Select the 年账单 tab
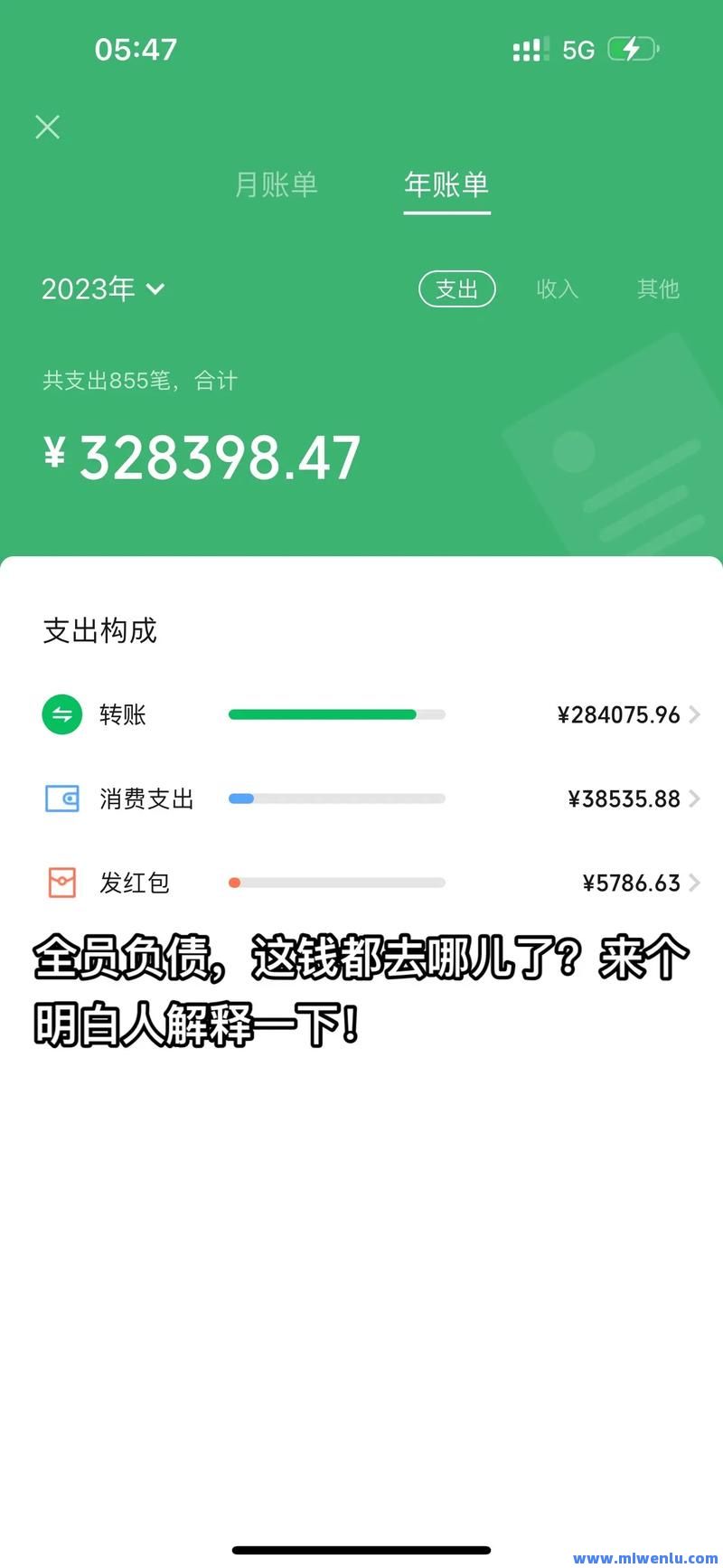Screen dimensions: 723x1568 [x=446, y=184]
